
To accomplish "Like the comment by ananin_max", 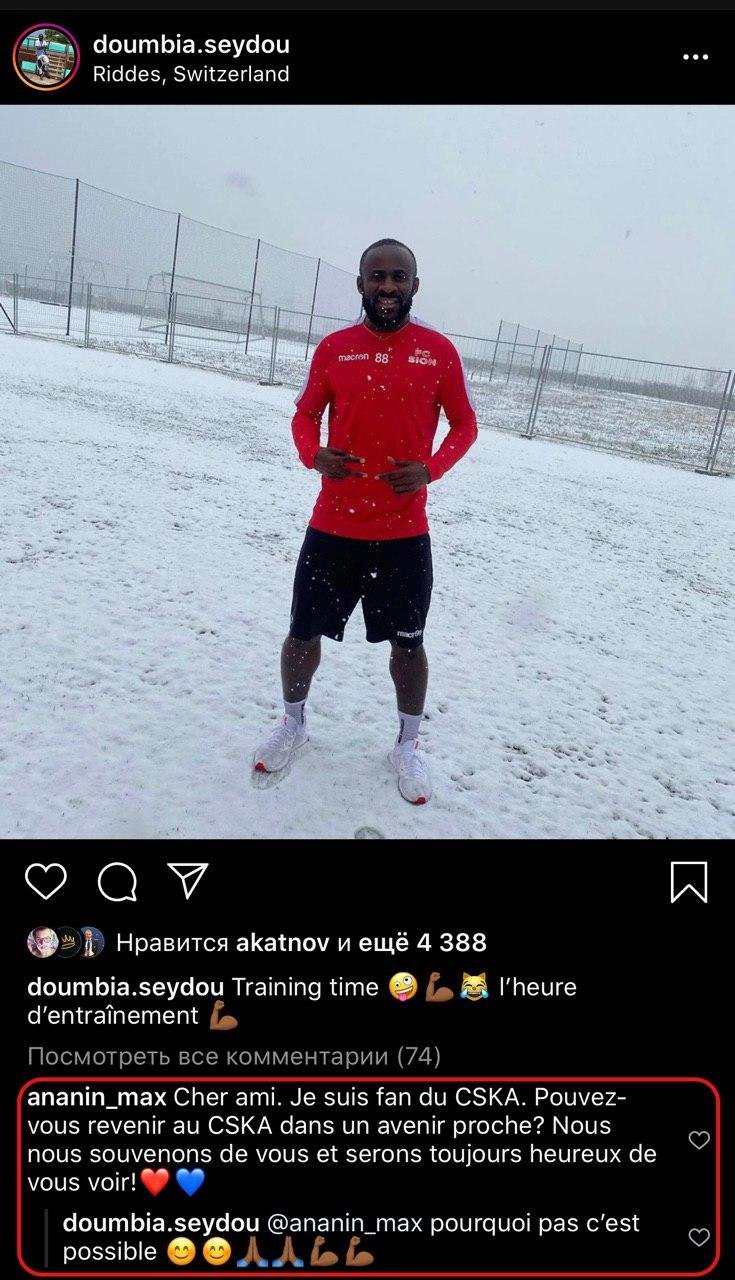I will 699,1140.
